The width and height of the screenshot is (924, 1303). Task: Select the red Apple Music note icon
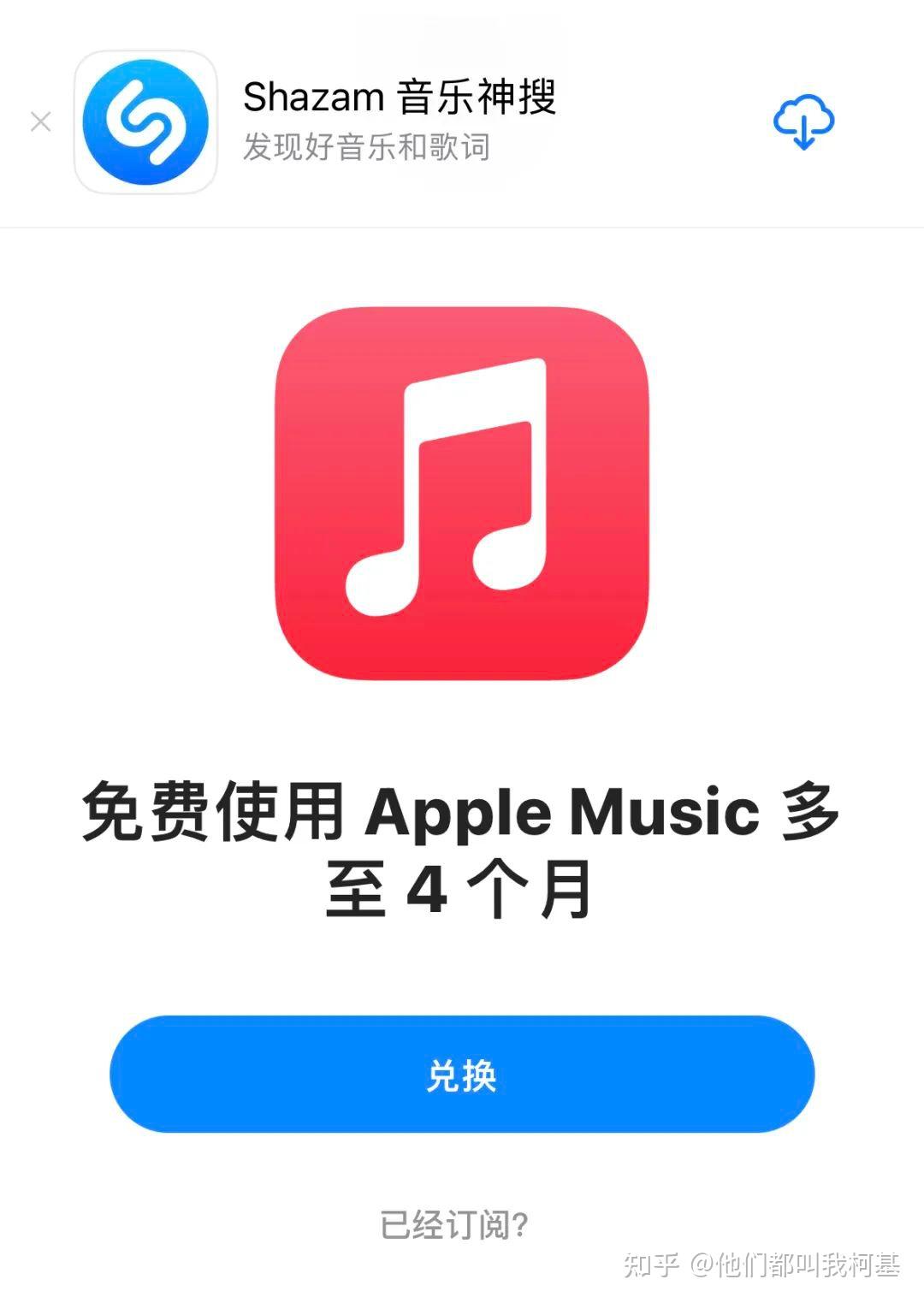[x=460, y=494]
